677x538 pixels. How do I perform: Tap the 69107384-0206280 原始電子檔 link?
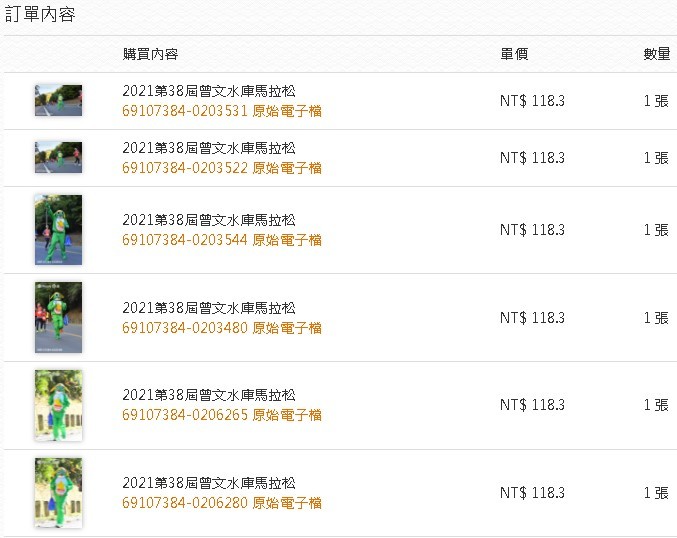tap(222, 503)
